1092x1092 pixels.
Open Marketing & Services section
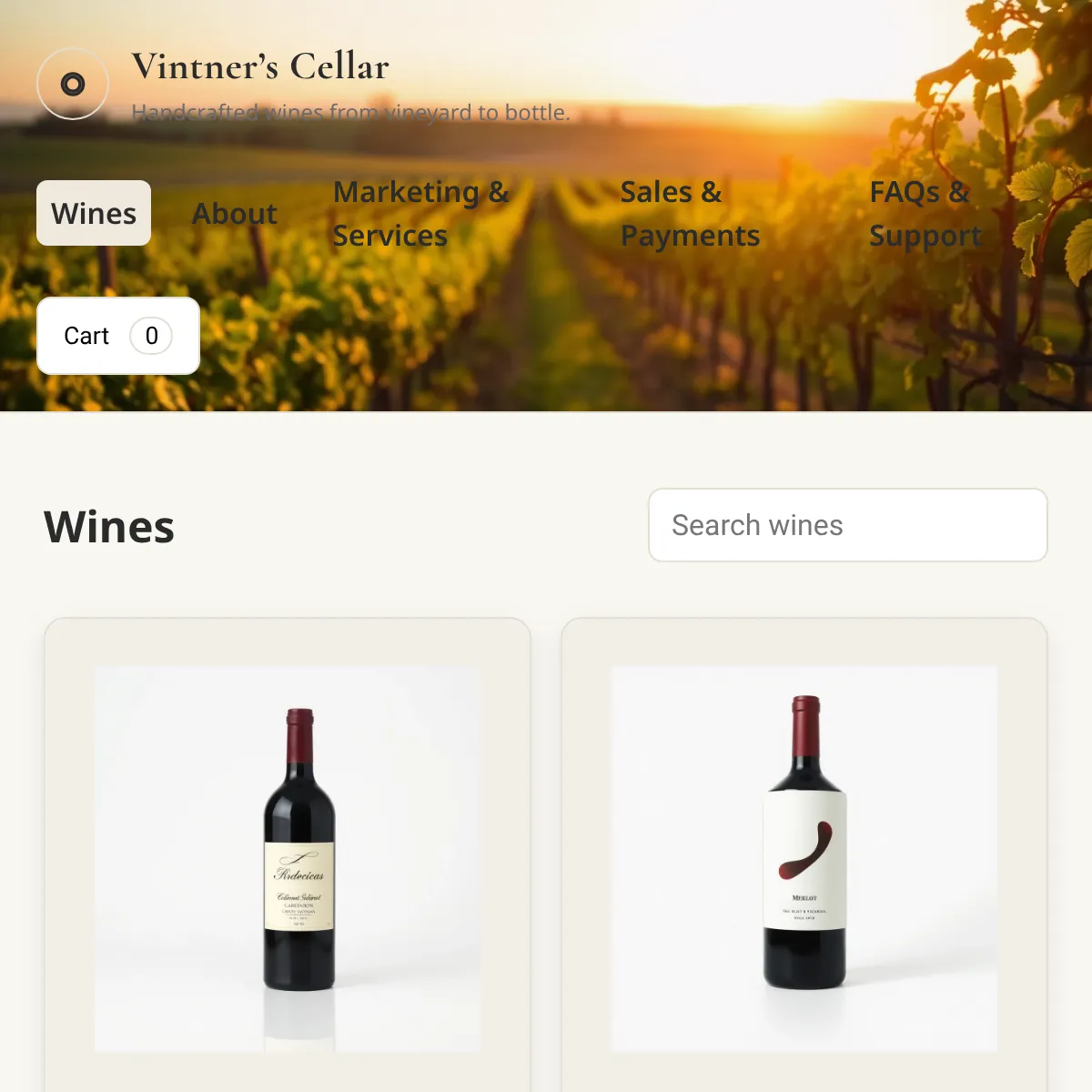point(420,213)
